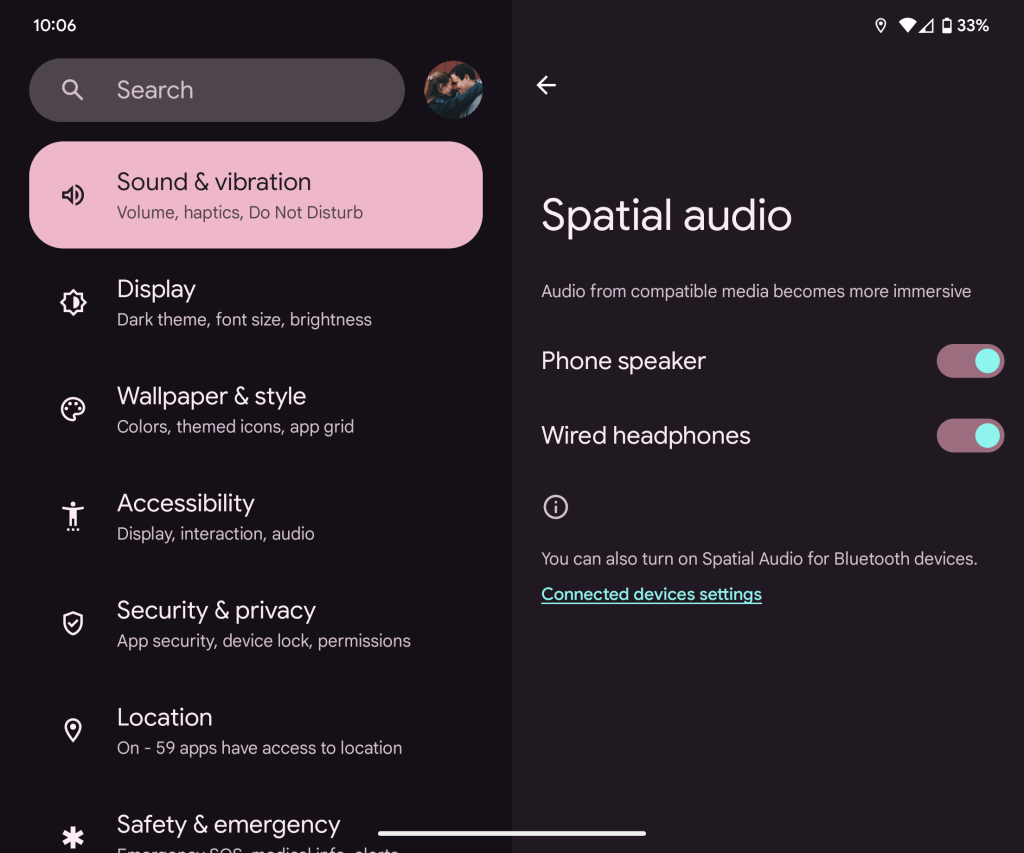Image resolution: width=1024 pixels, height=853 pixels.
Task: Open Location settings
Action: click(x=256, y=730)
